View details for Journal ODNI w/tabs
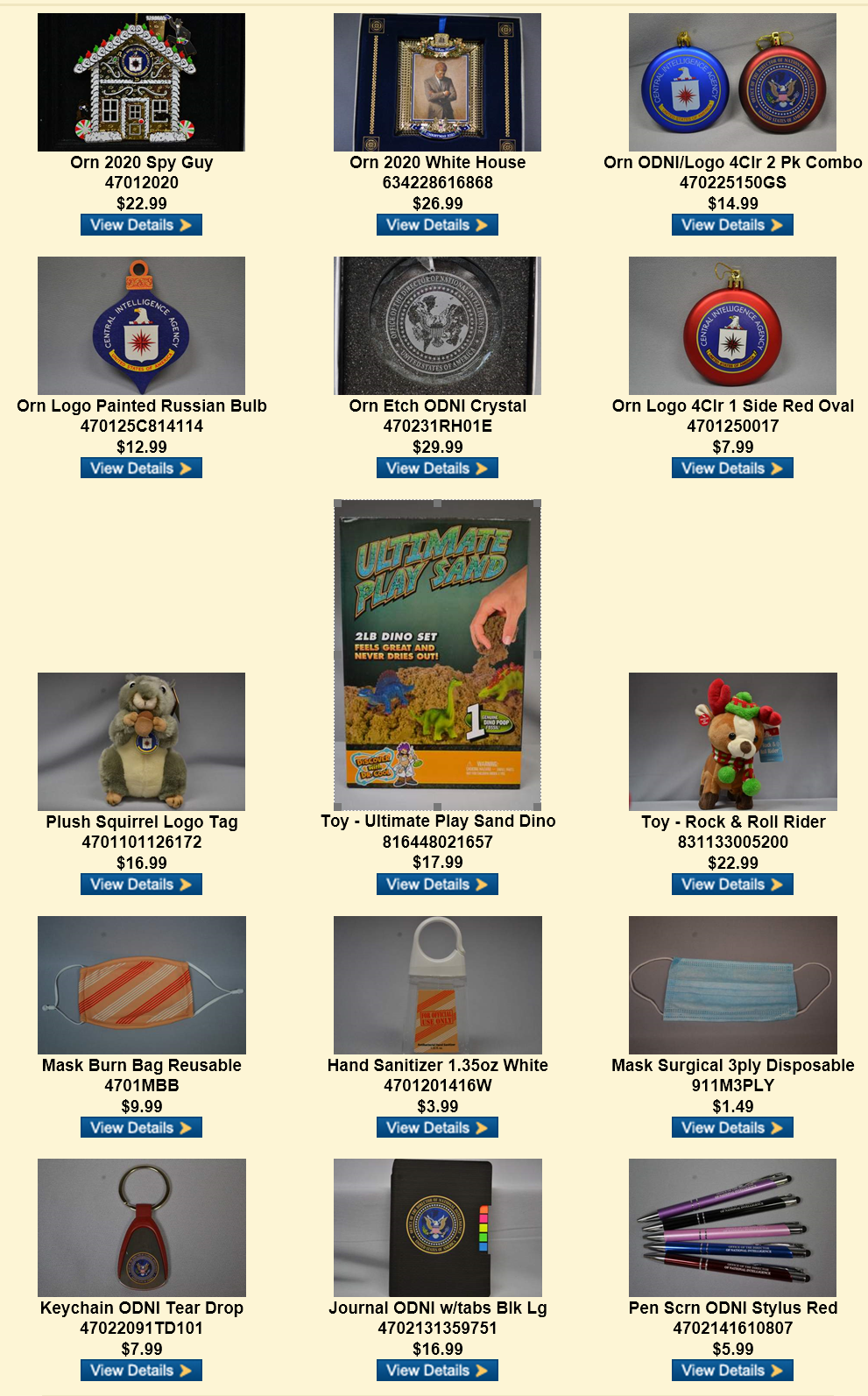The height and width of the screenshot is (1396, 868). click(x=437, y=1371)
